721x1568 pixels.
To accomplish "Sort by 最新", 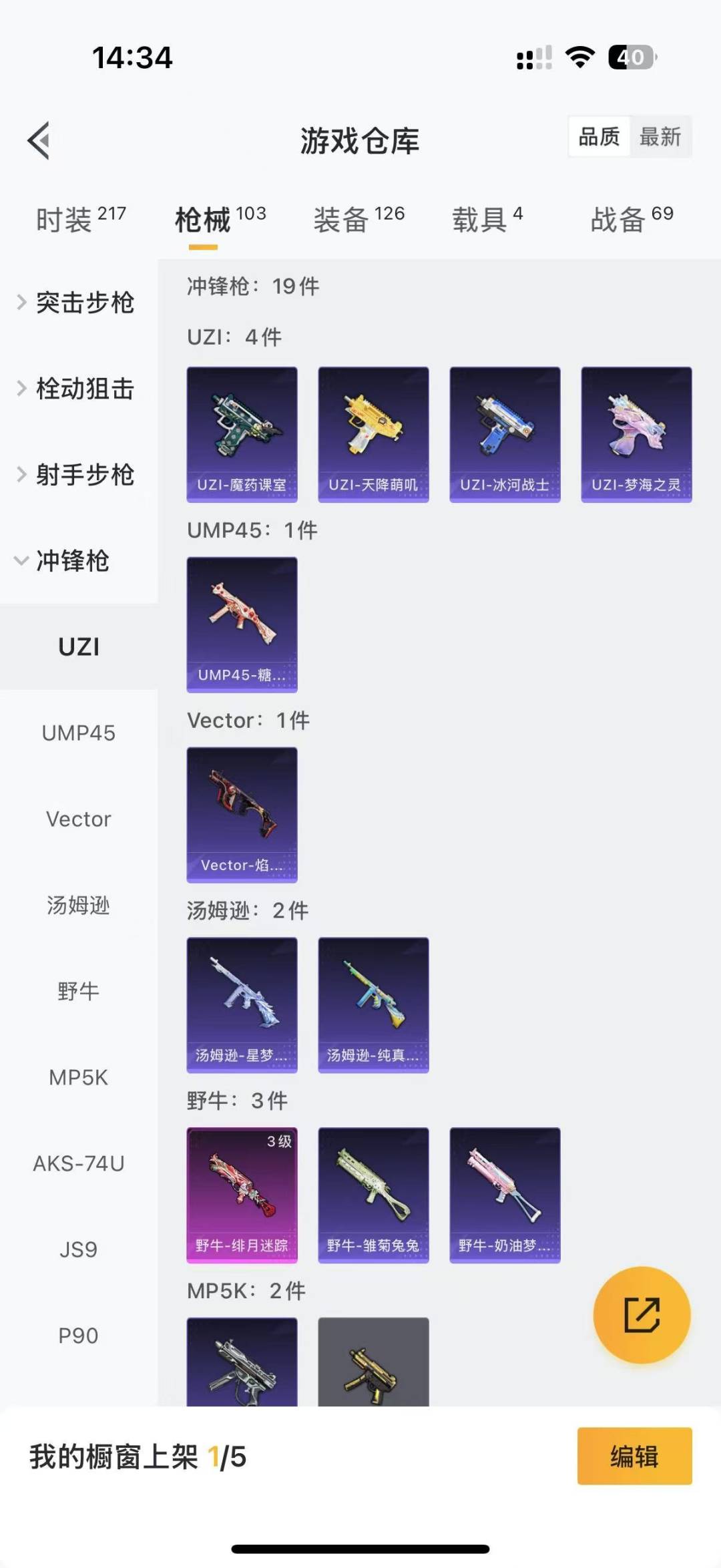I will [x=660, y=137].
